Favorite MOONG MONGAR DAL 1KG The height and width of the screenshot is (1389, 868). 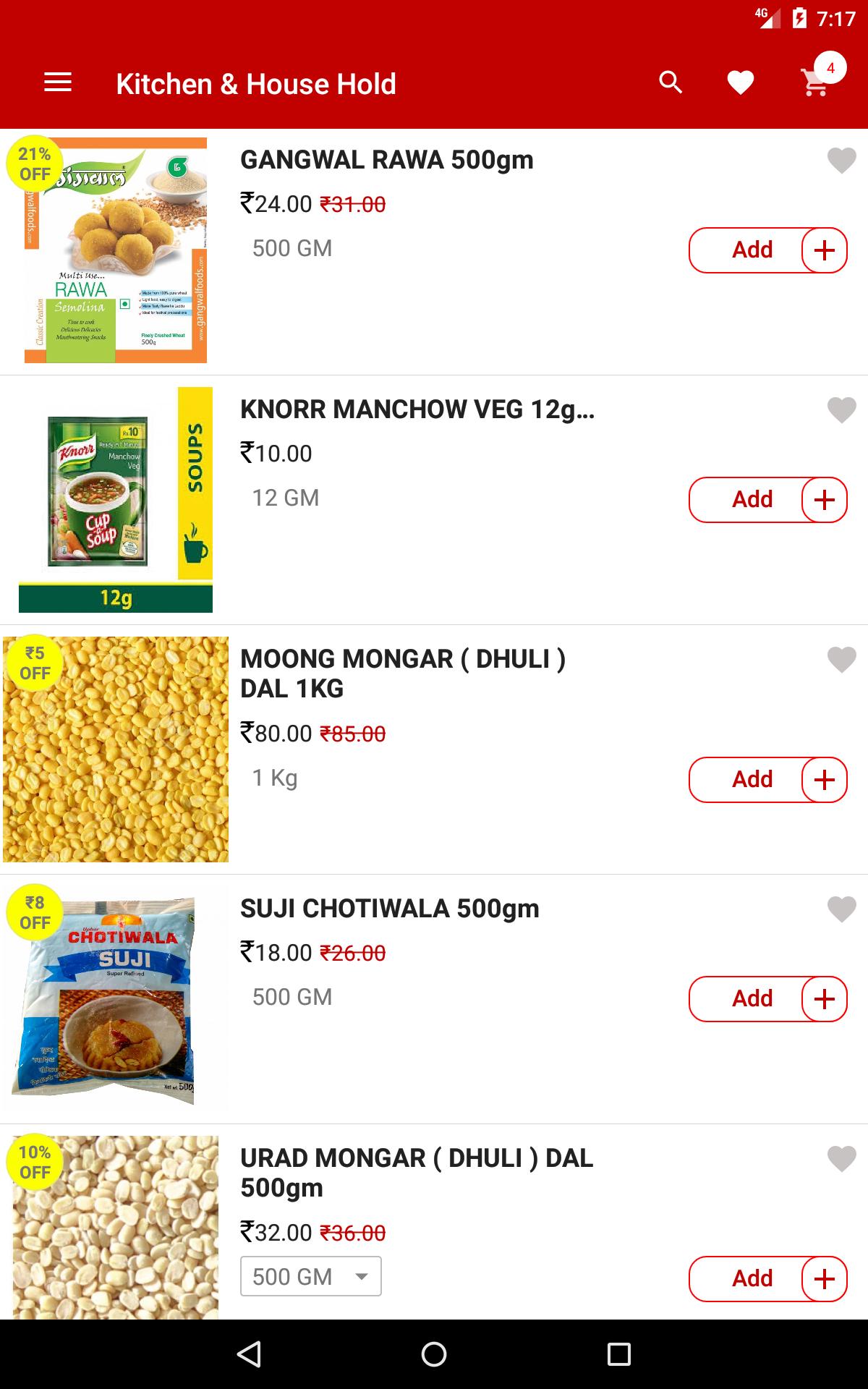point(841,660)
